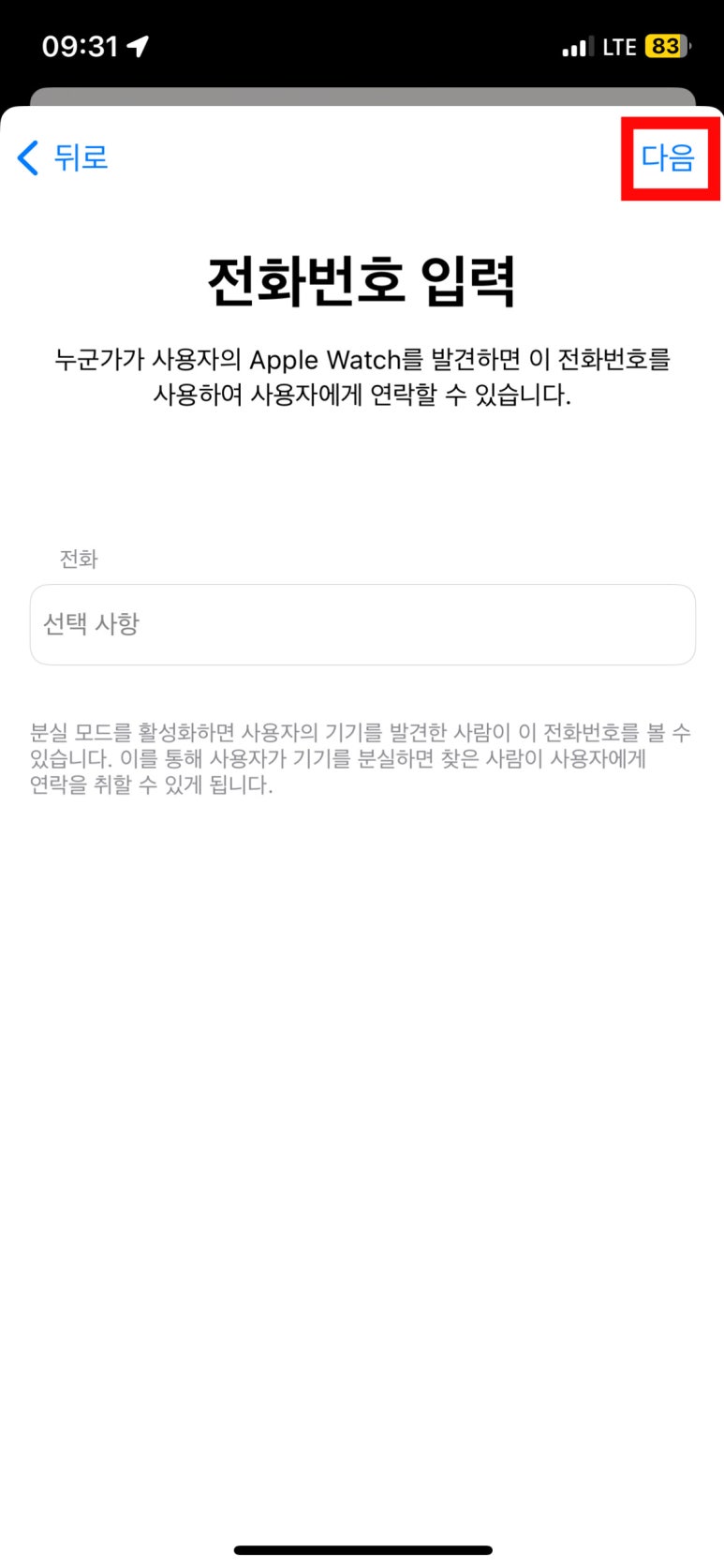The height and width of the screenshot is (1568, 724).
Task: Tap 다음 to continue
Action: [x=668, y=157]
